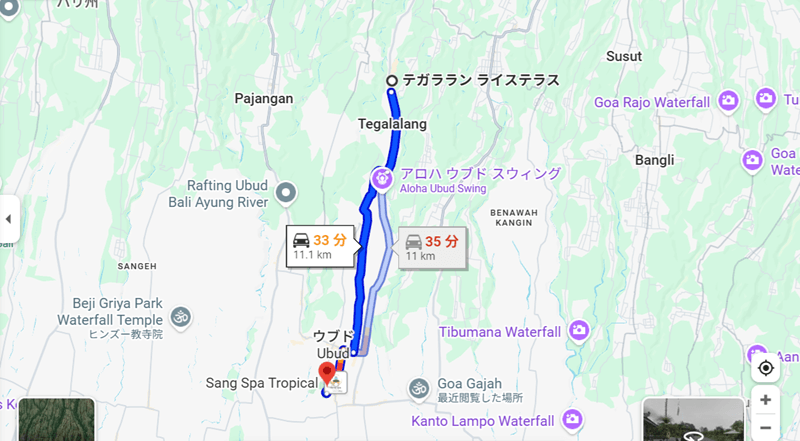This screenshot has width=800, height=441.
Task: Open Kanto Lampo Waterfall marker
Action: pos(572,419)
